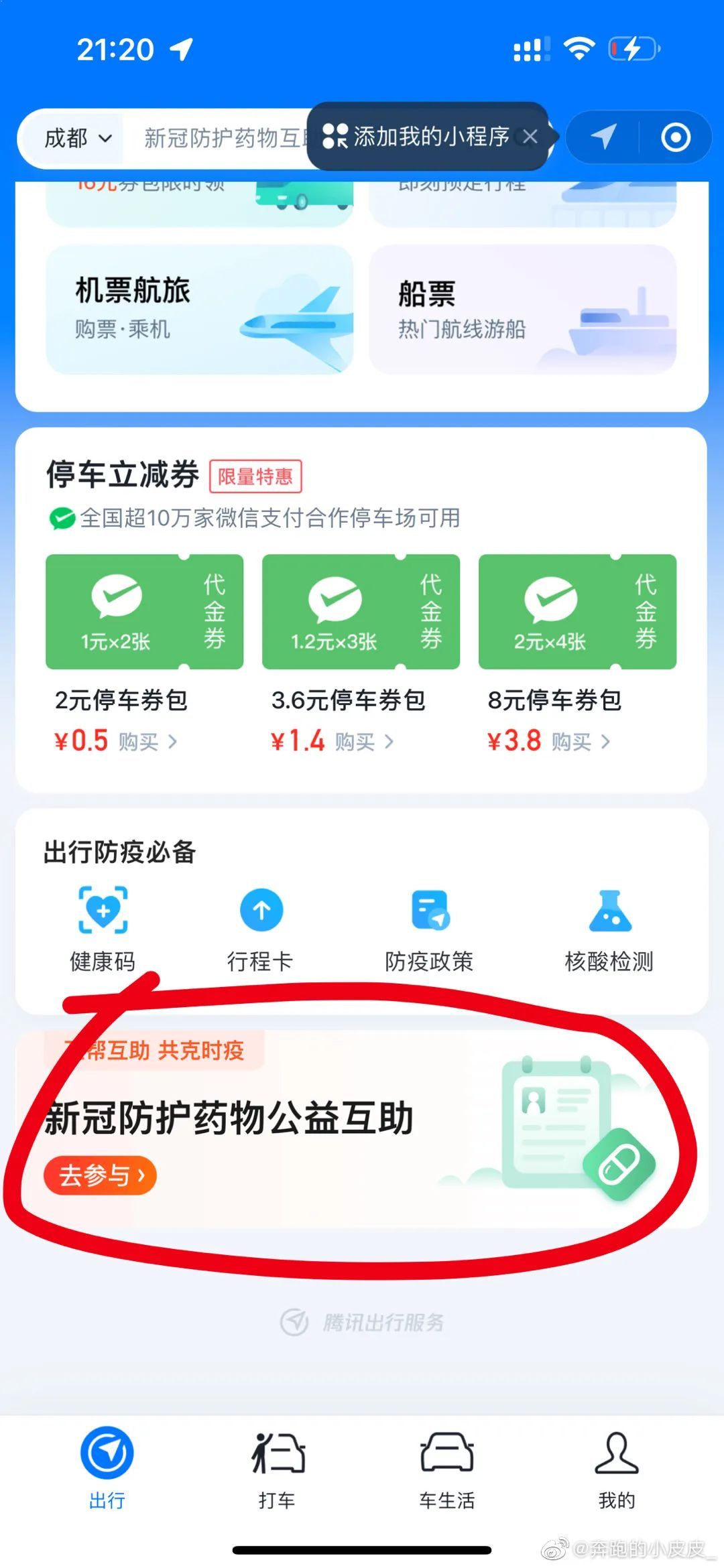Viewport: 724px width, 1568px height.
Task: Open the 成都 city dropdown
Action: pyautogui.click(x=77, y=139)
